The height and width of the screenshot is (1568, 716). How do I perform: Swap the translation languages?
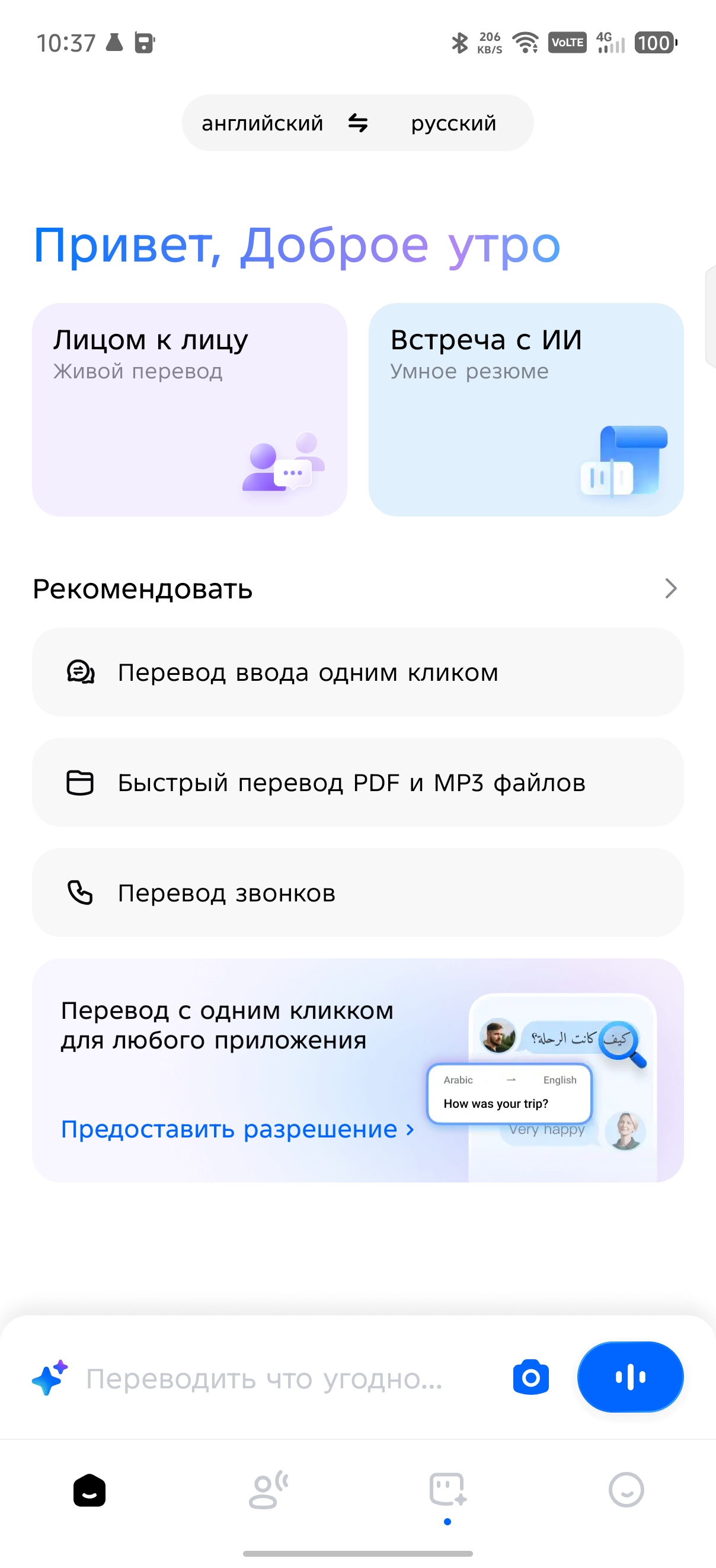[x=357, y=123]
